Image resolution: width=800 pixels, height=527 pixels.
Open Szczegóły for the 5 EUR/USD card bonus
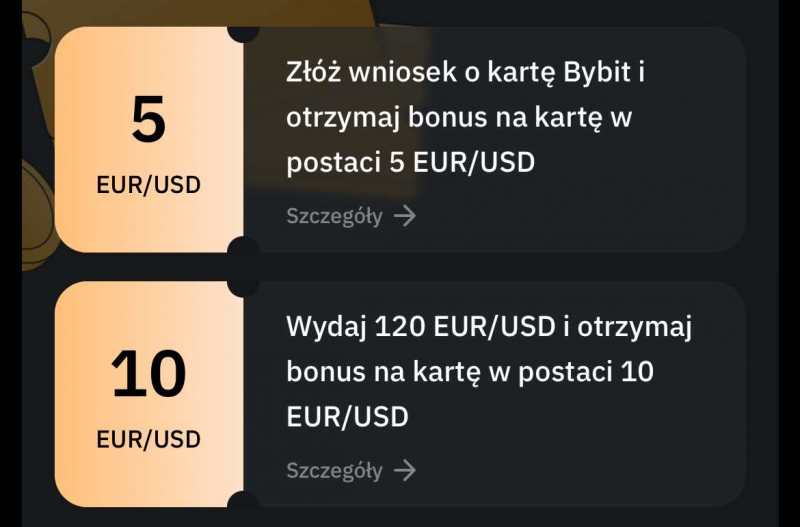(350, 216)
